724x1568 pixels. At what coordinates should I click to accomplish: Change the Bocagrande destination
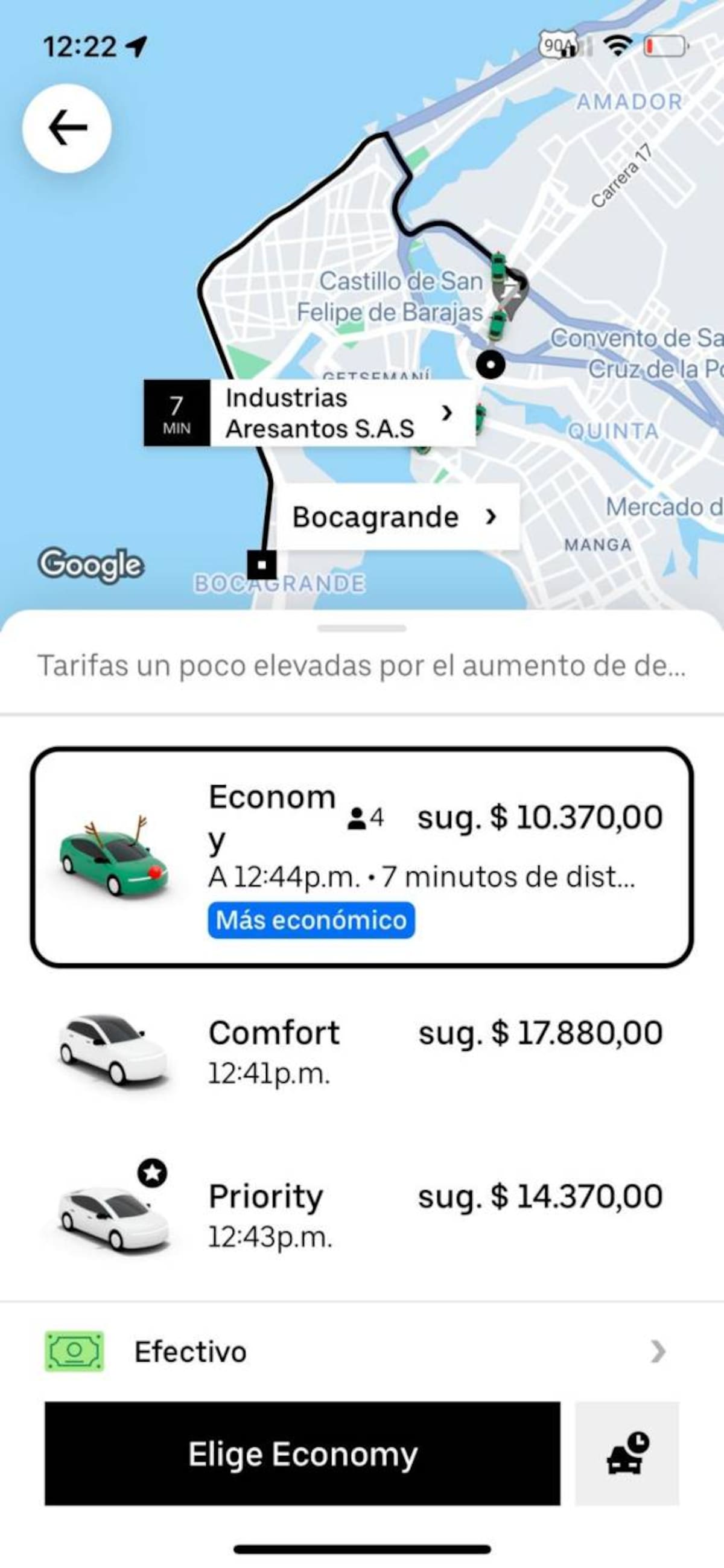tap(396, 517)
